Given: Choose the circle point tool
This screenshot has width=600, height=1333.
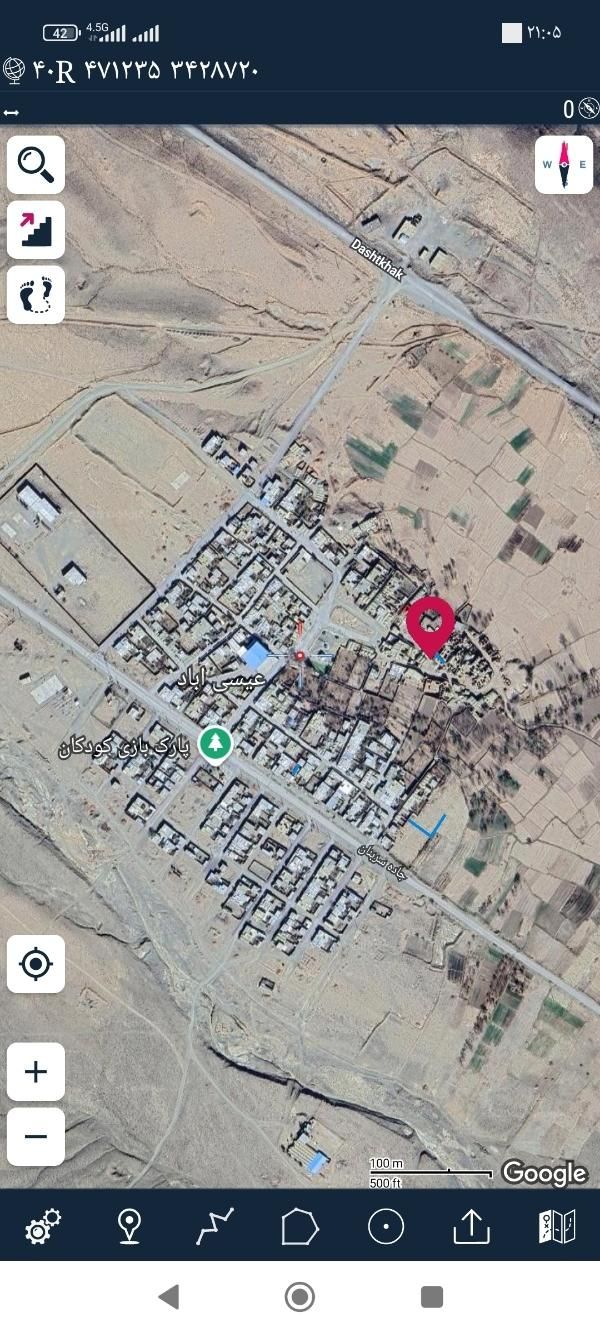Looking at the screenshot, I should pyautogui.click(x=386, y=1226).
